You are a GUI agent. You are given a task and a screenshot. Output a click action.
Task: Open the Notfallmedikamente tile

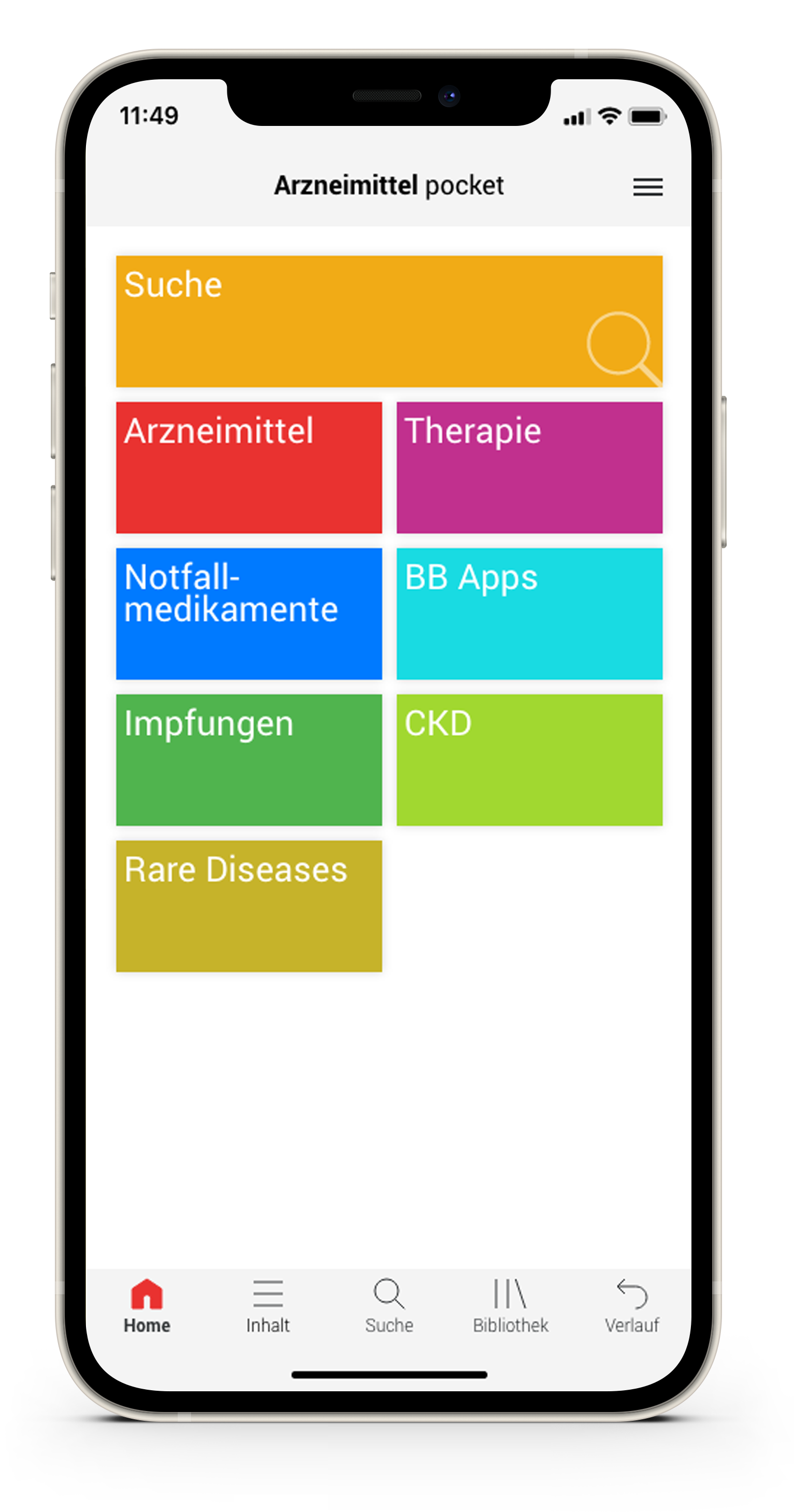[249, 614]
